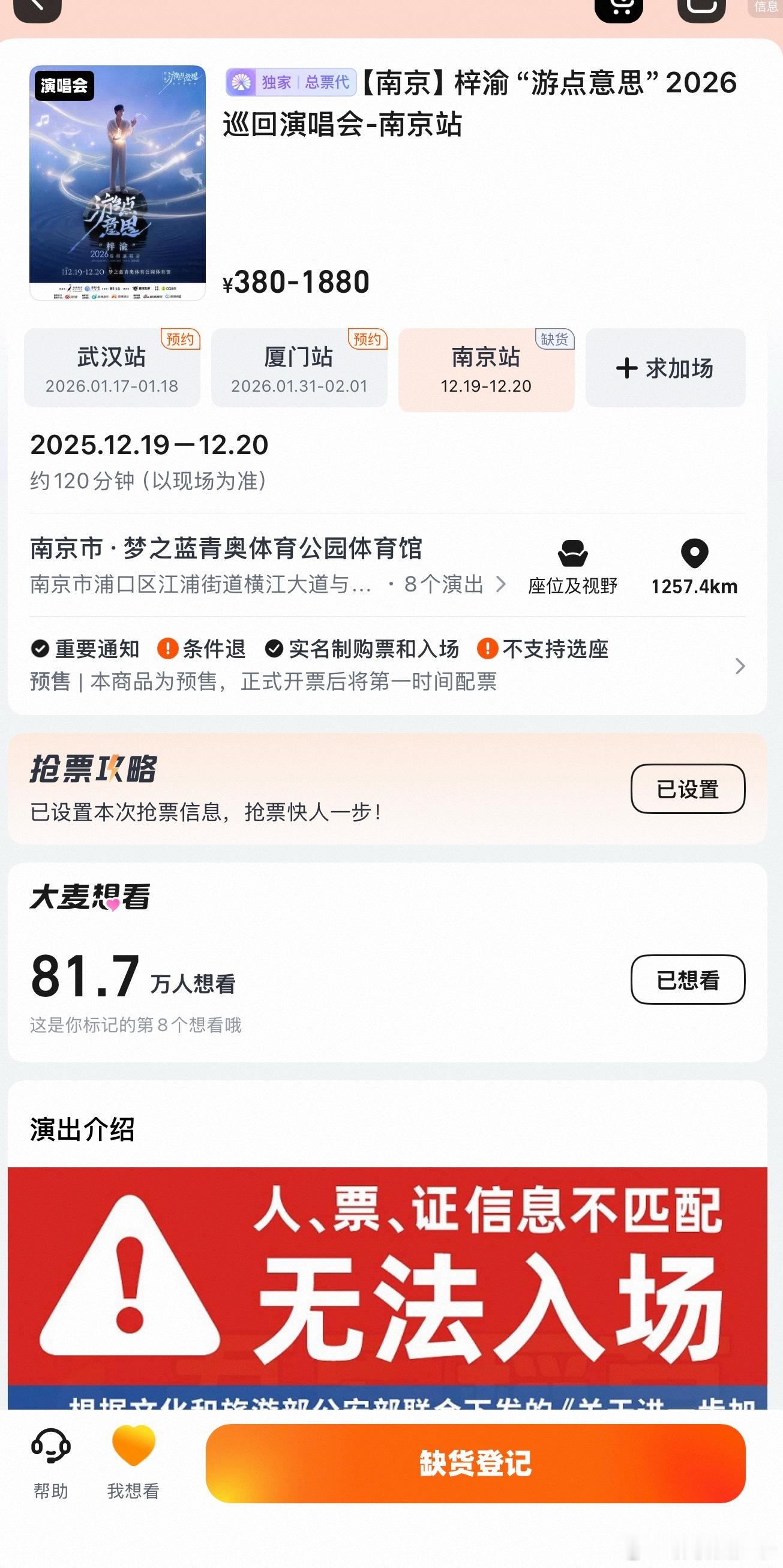Image resolution: width=783 pixels, height=1568 pixels.
Task: Click the orange alert icon beside 不支持选座
Action: pyautogui.click(x=487, y=649)
